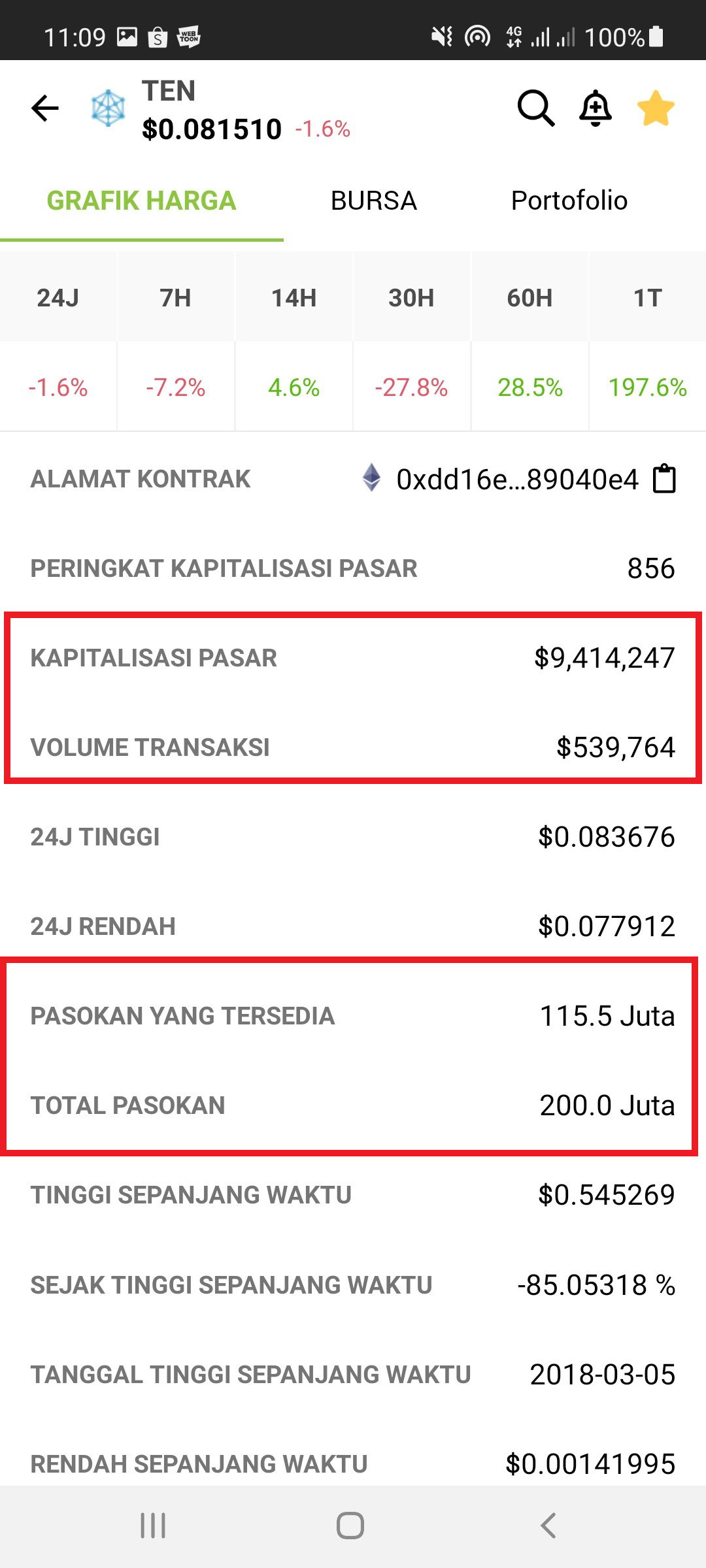Open the recent apps button
This screenshot has width=706, height=1568.
(153, 1526)
